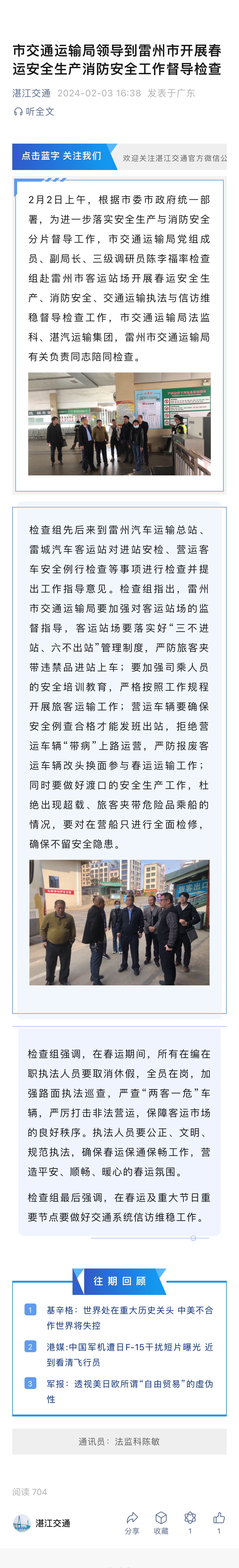Viewport: 239px width, 1568px height.
Task: Open the 湛江交通 account link under the title
Action: [32, 93]
